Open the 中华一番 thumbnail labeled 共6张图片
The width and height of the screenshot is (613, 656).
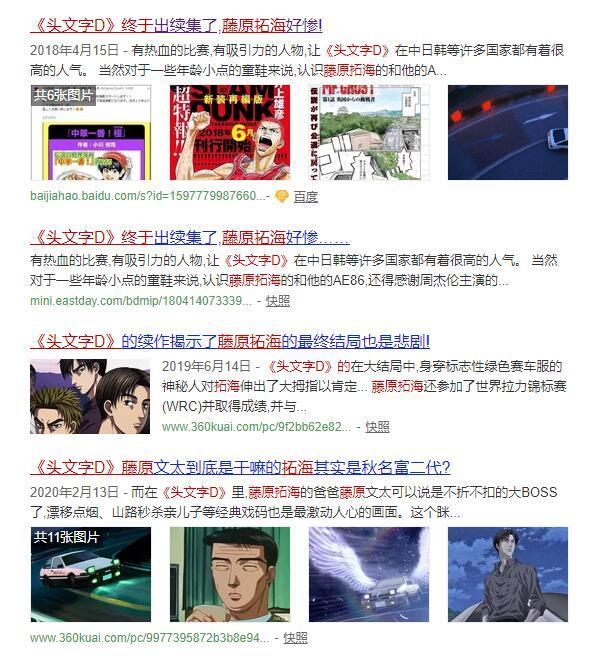click(91, 132)
